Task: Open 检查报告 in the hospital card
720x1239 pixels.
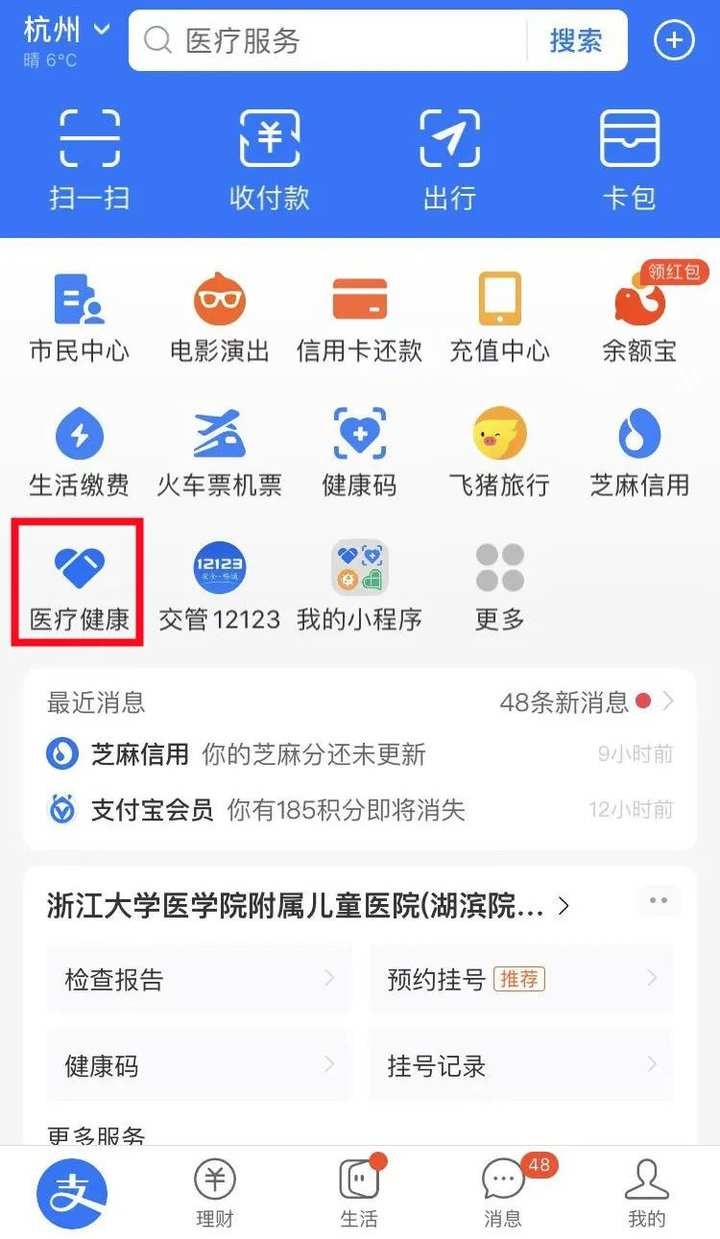Action: tap(198, 978)
